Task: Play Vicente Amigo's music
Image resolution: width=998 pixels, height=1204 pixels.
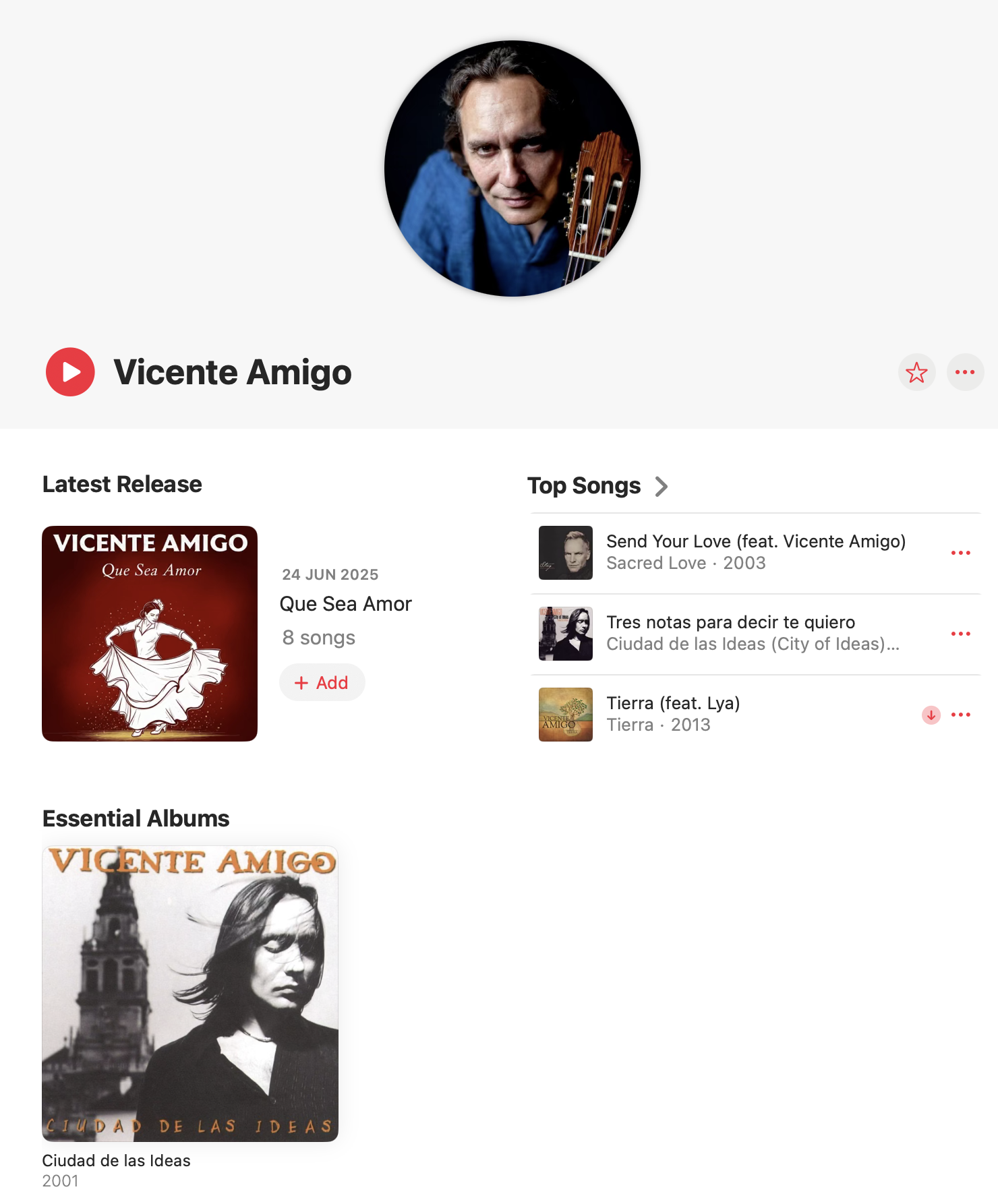Action: pos(70,372)
